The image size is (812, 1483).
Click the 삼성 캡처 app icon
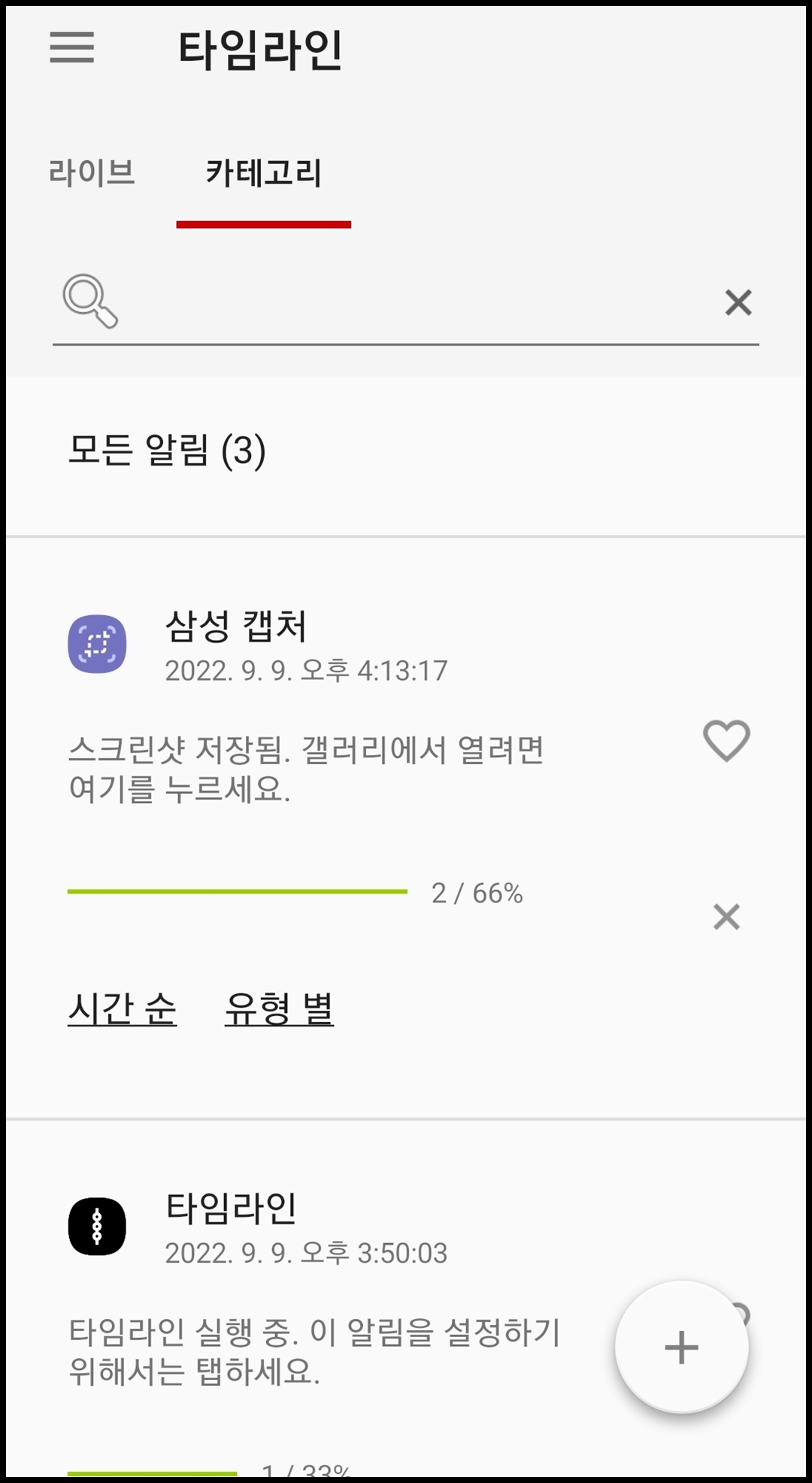coord(95,645)
